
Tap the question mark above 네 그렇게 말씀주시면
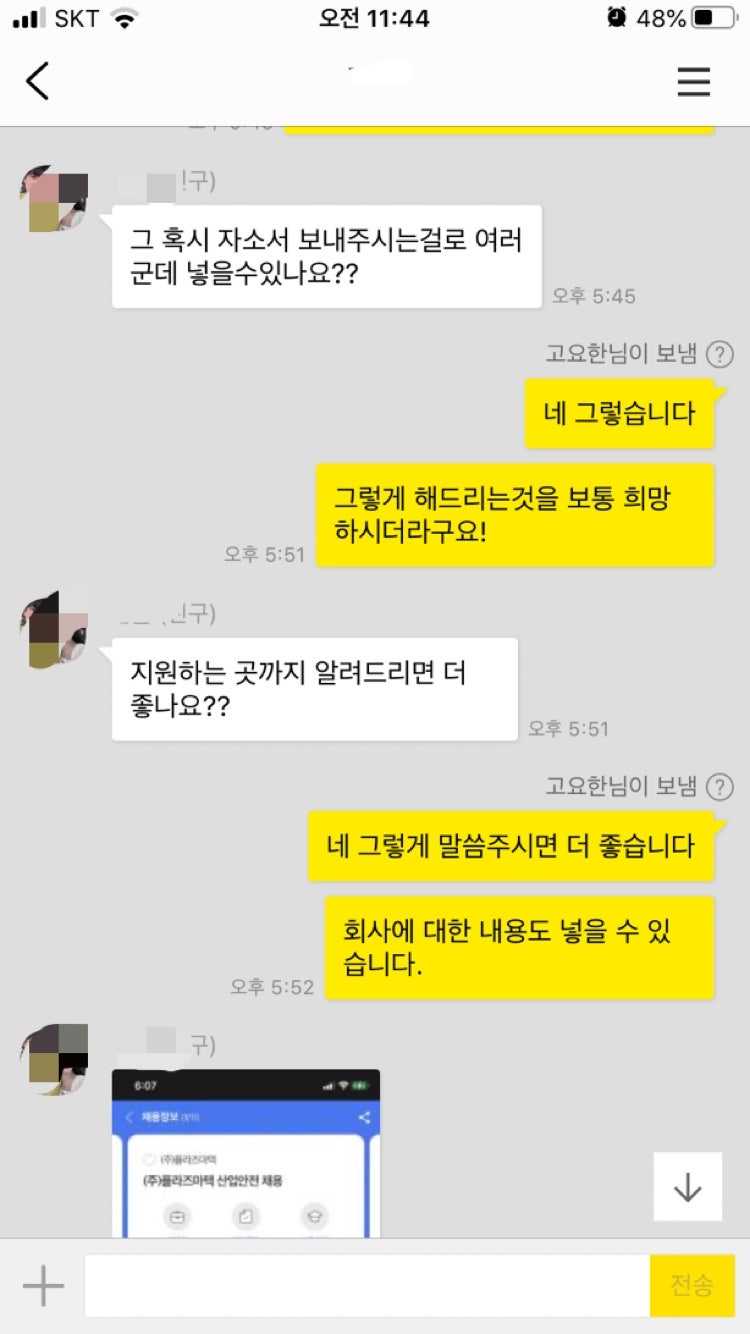click(x=719, y=787)
